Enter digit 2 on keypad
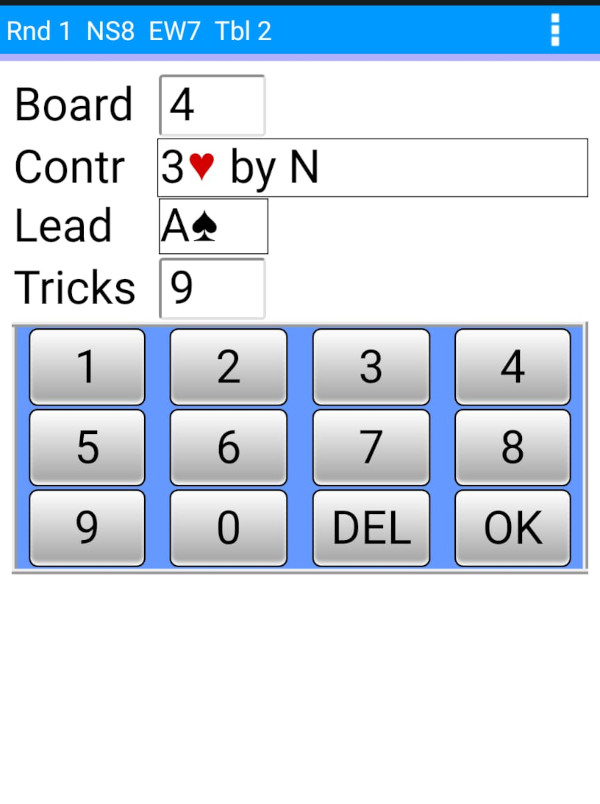 [x=228, y=367]
